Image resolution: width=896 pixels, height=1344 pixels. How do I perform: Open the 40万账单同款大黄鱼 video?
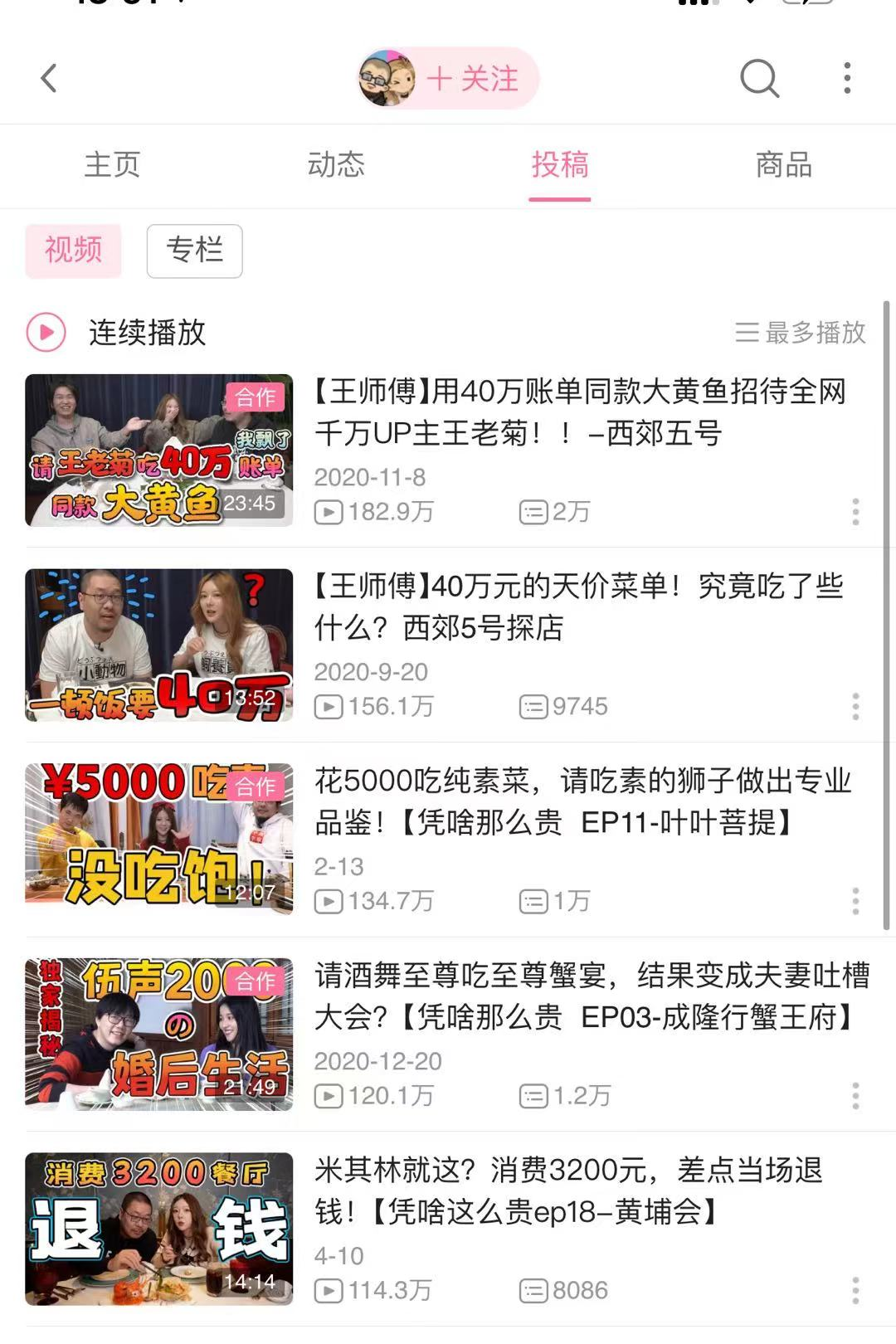pyautogui.click(x=579, y=412)
